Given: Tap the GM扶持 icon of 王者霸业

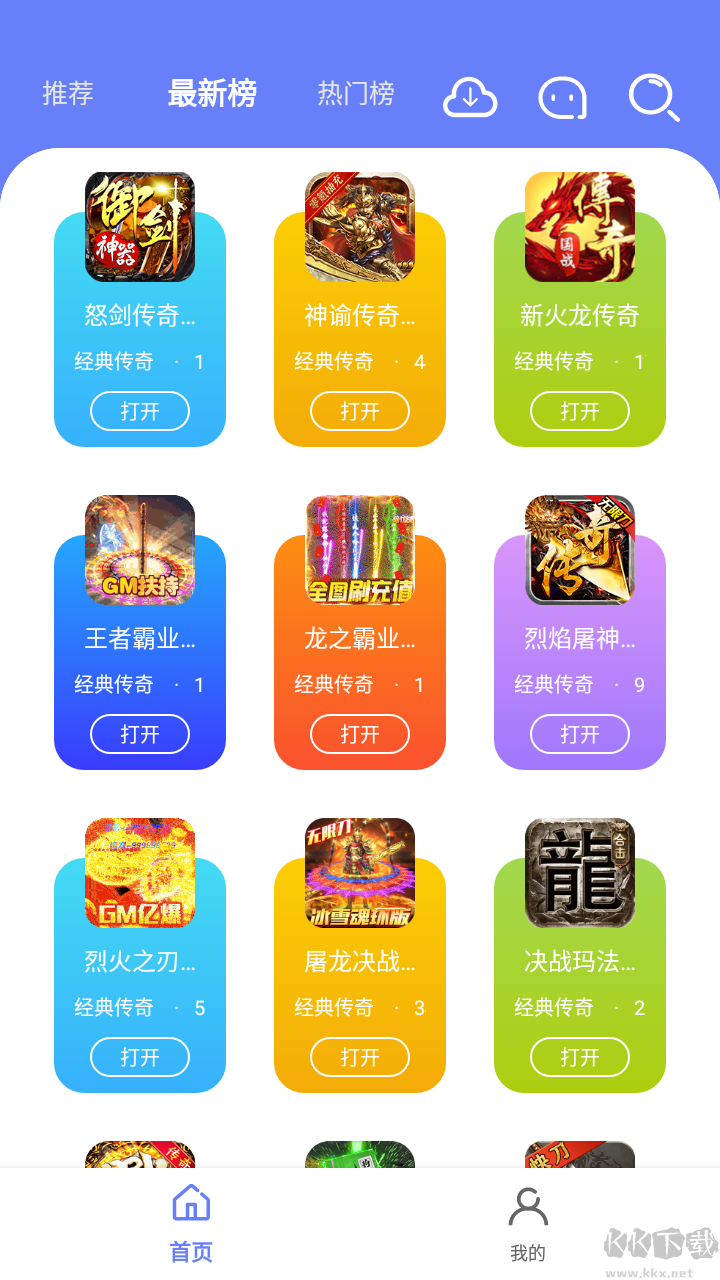Looking at the screenshot, I should point(139,550).
